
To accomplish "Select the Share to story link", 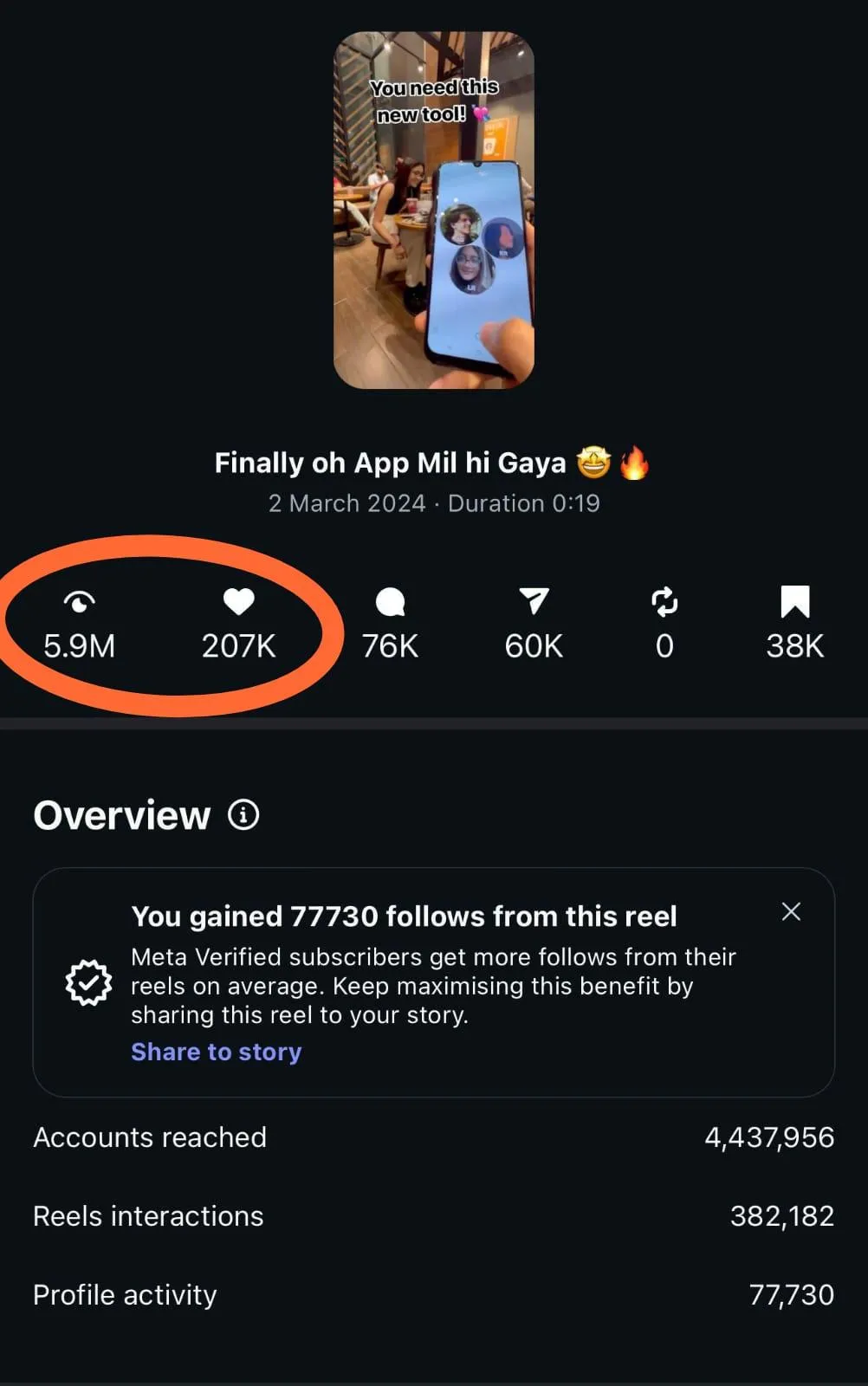I will pyautogui.click(x=217, y=1052).
